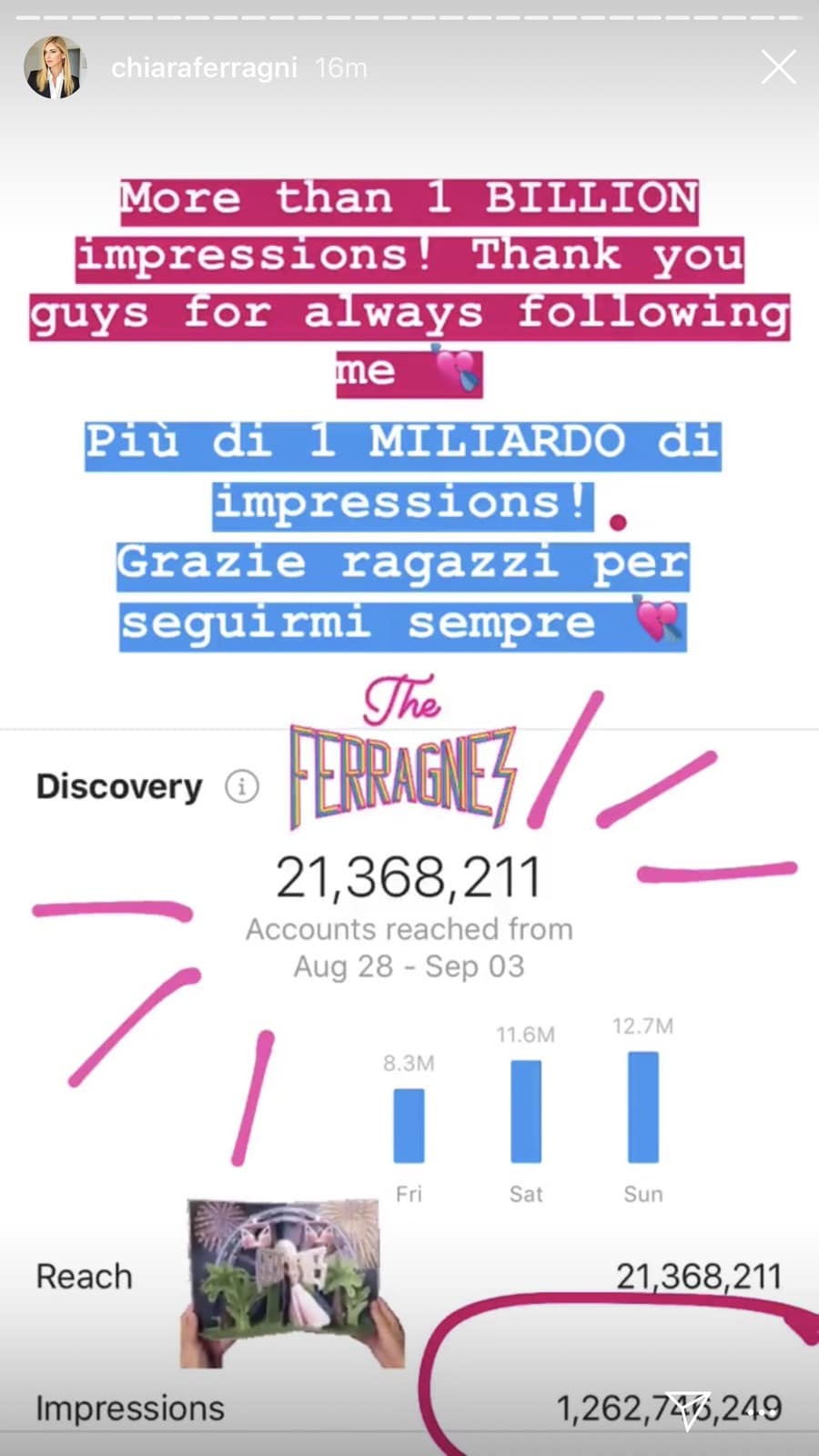Open chiaraferragni's profile picture
This screenshot has width=819, height=1456.
(x=54, y=67)
